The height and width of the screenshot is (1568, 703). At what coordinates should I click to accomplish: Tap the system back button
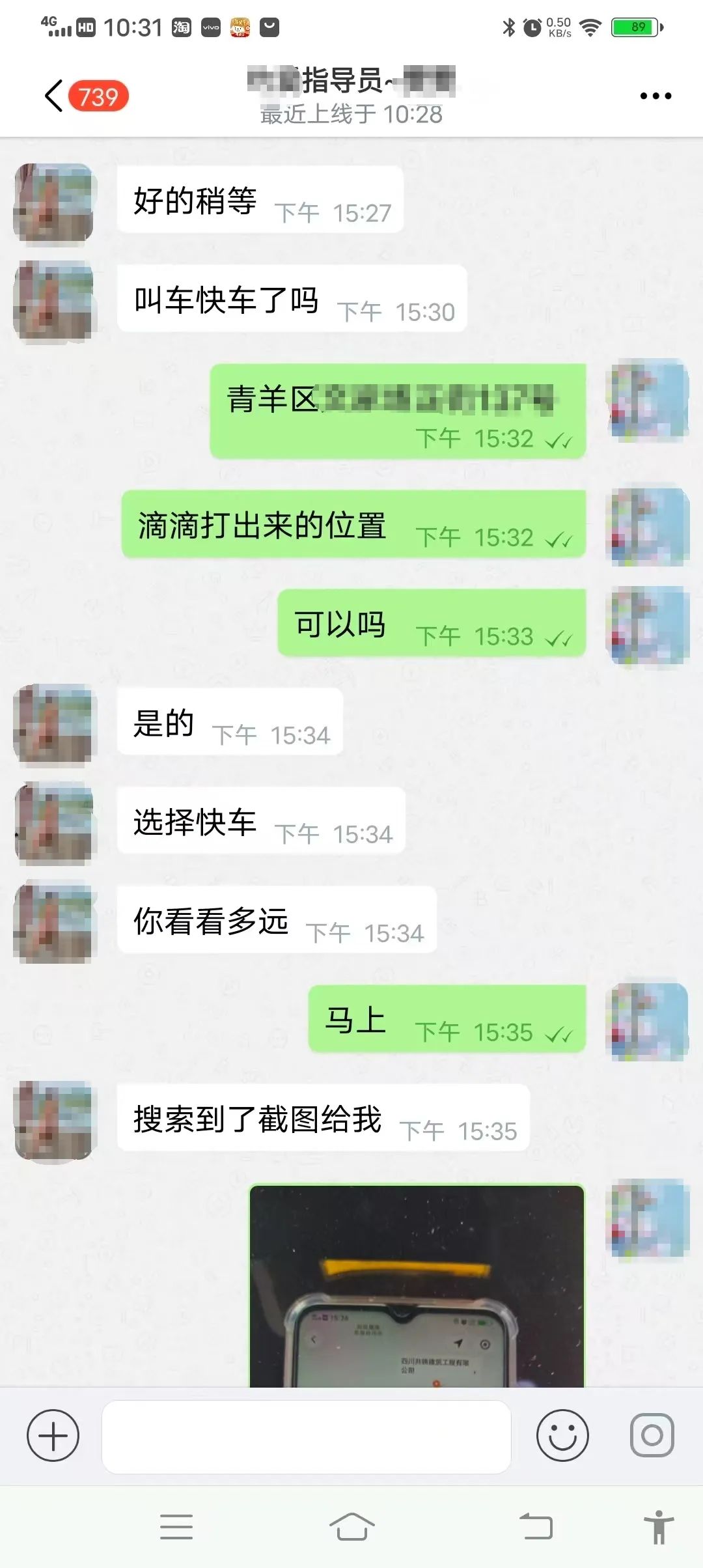[536, 1526]
